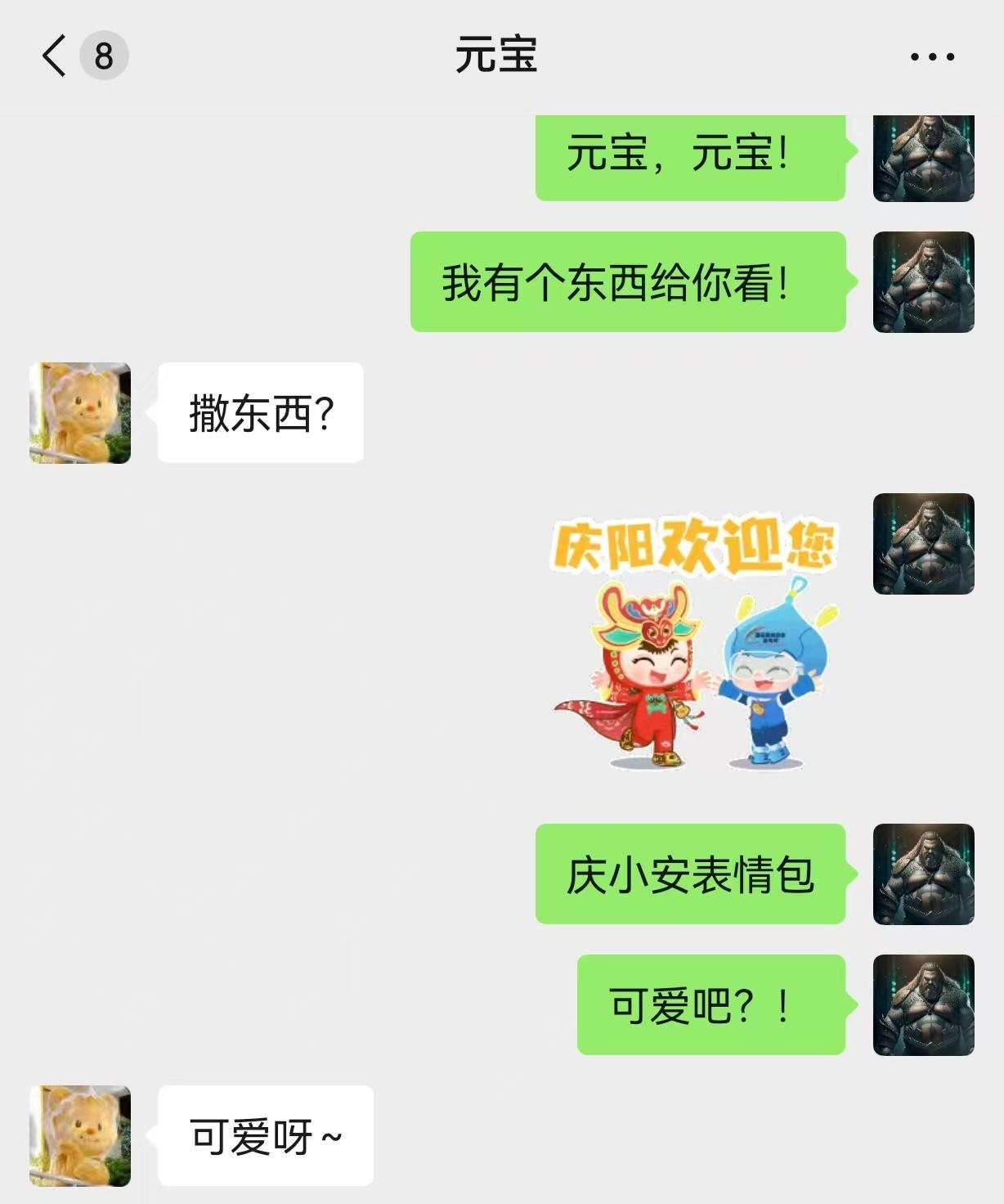Tap 元宝's avatar beside 撒东西？
The image size is (1004, 1204).
click(80, 413)
